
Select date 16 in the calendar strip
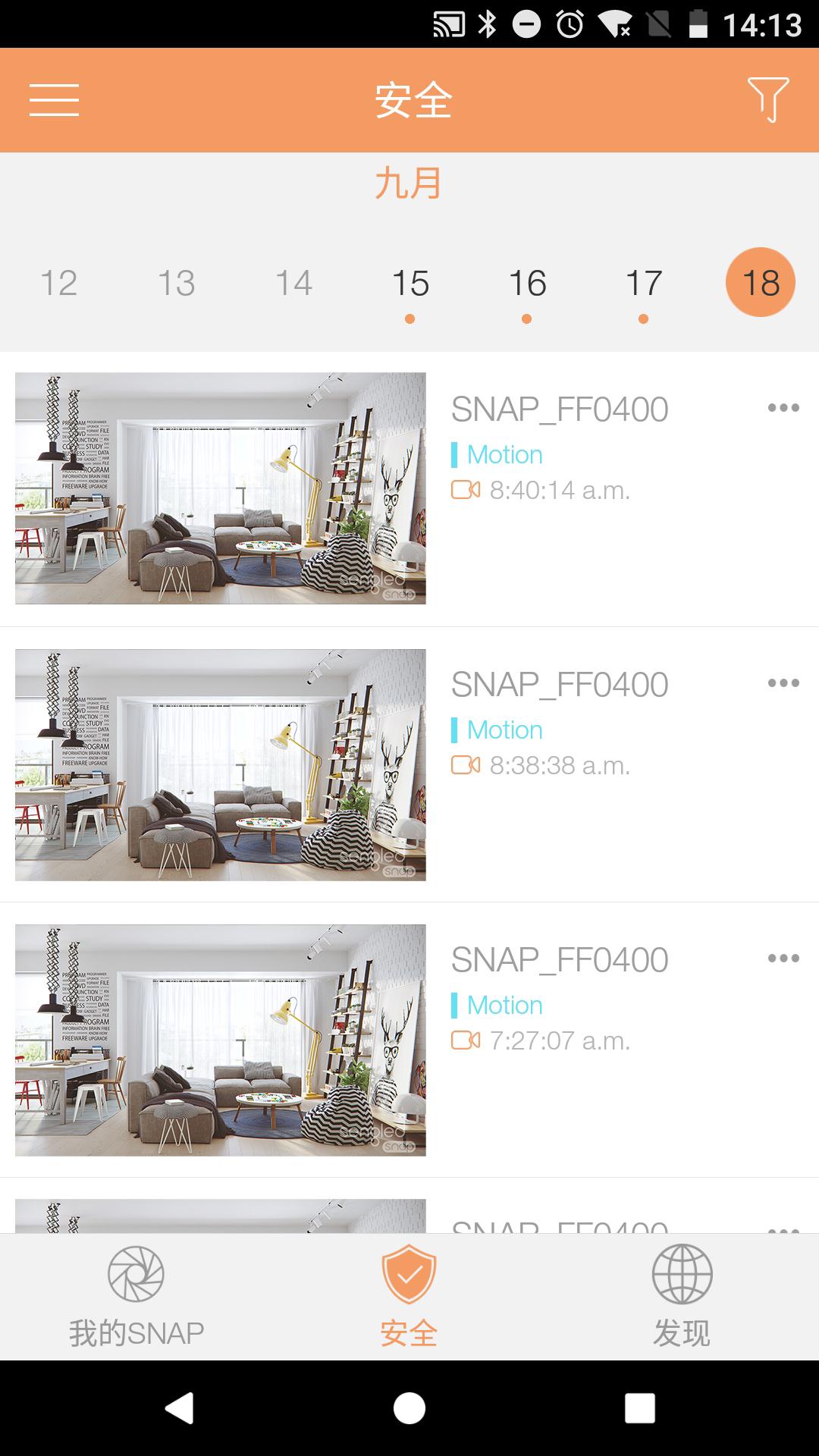tap(527, 284)
